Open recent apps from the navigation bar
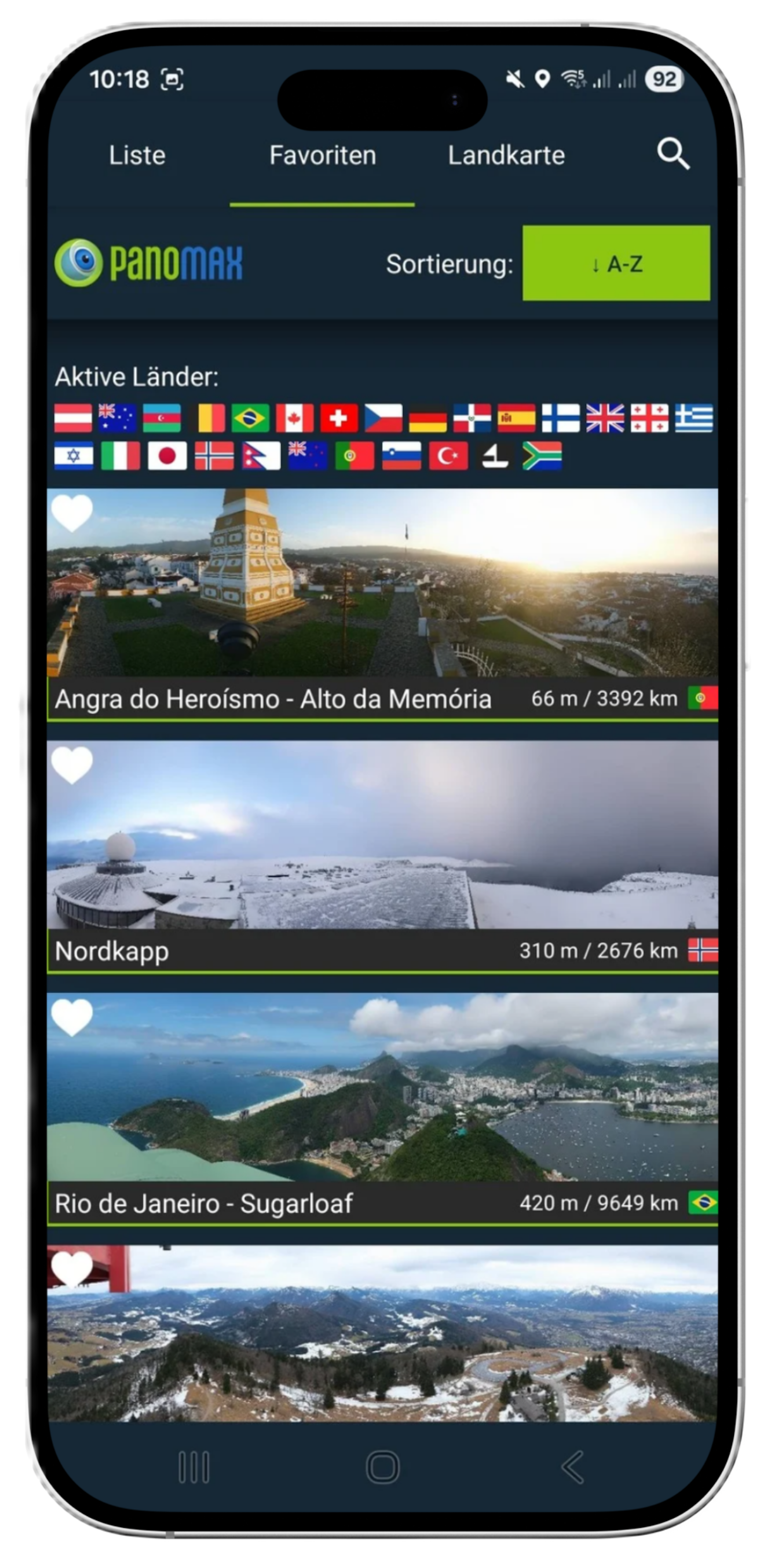This screenshot has height=1568, width=766. [x=194, y=1467]
